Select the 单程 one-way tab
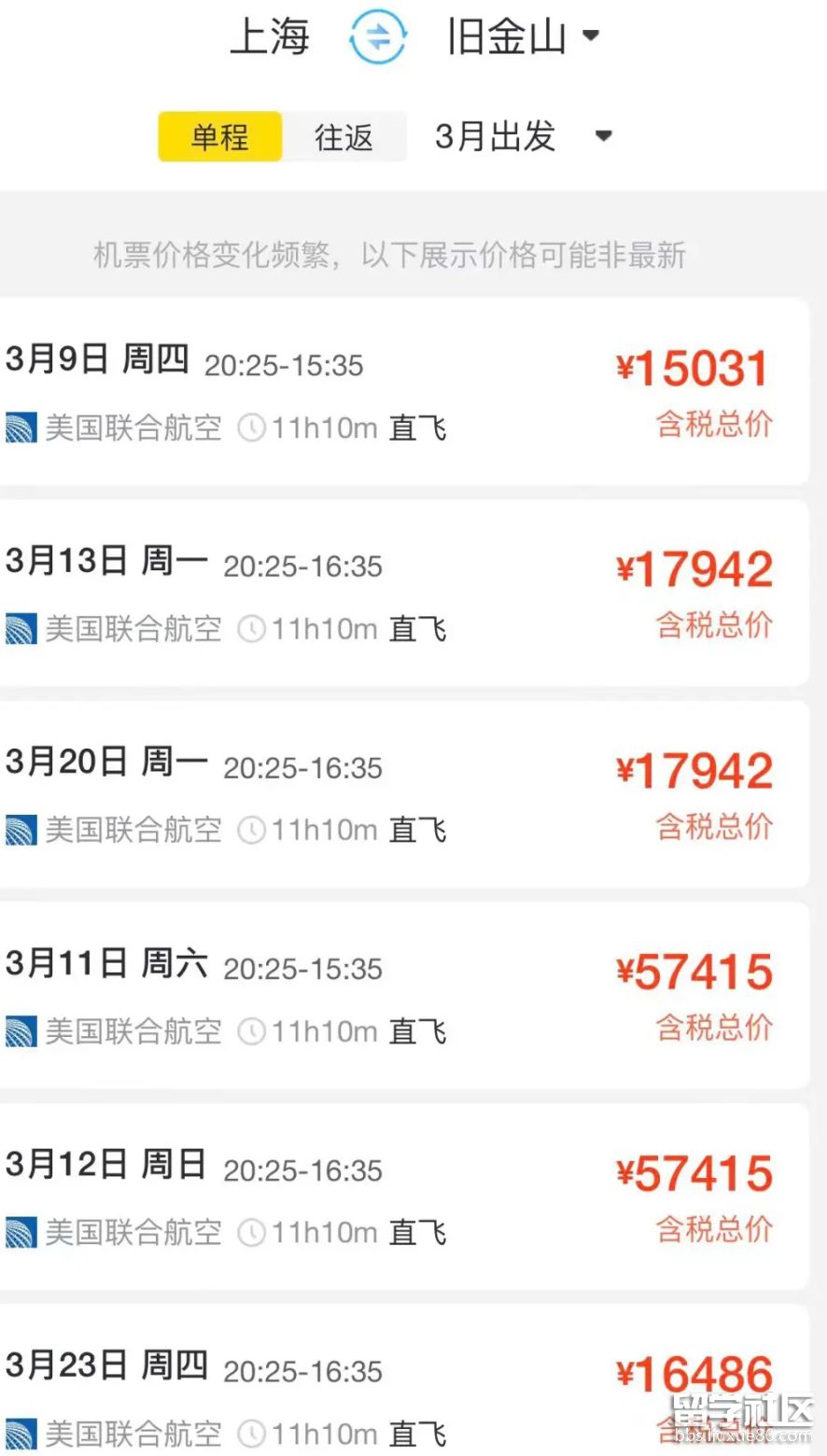 (220, 137)
